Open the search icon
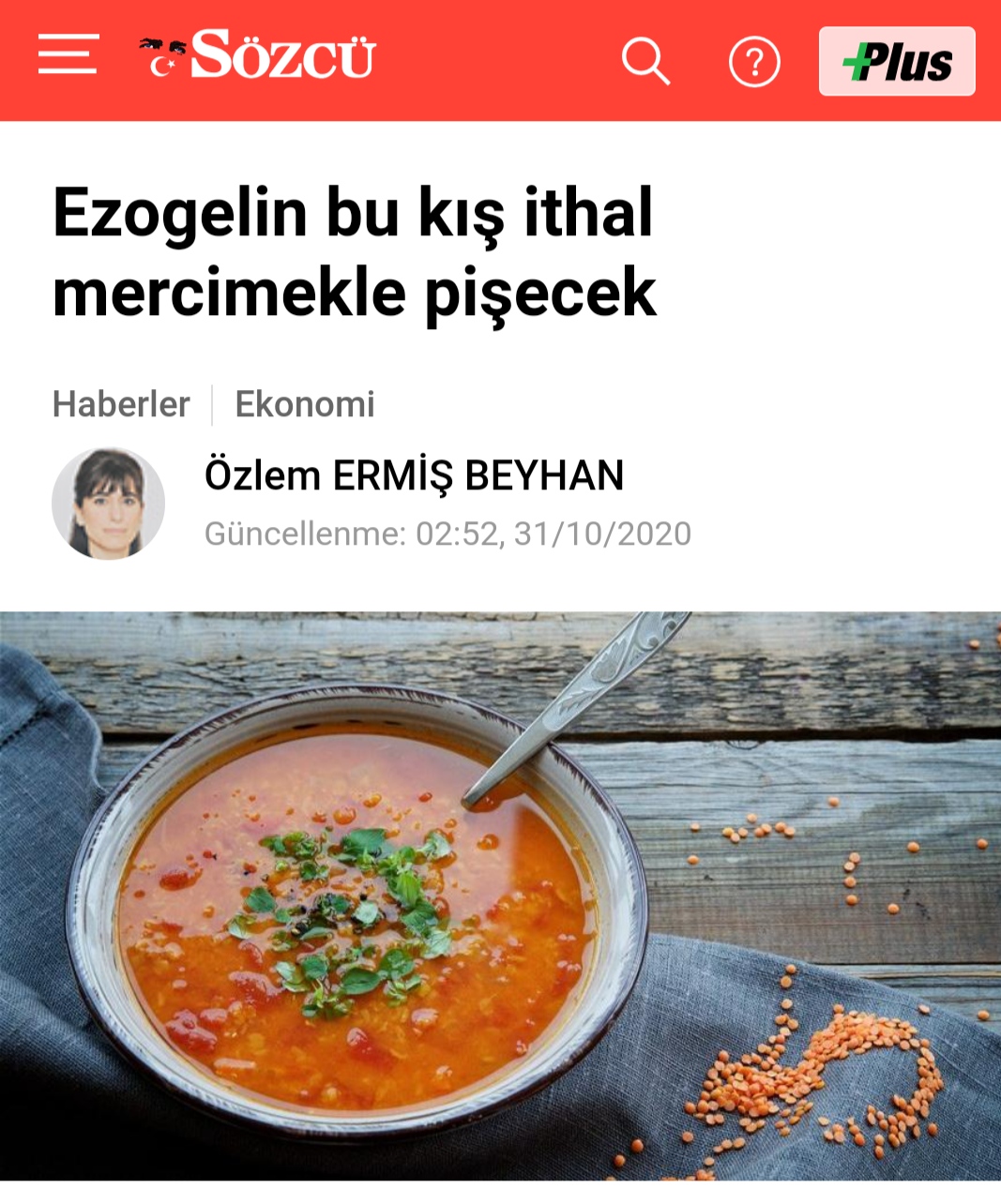 tap(645, 61)
